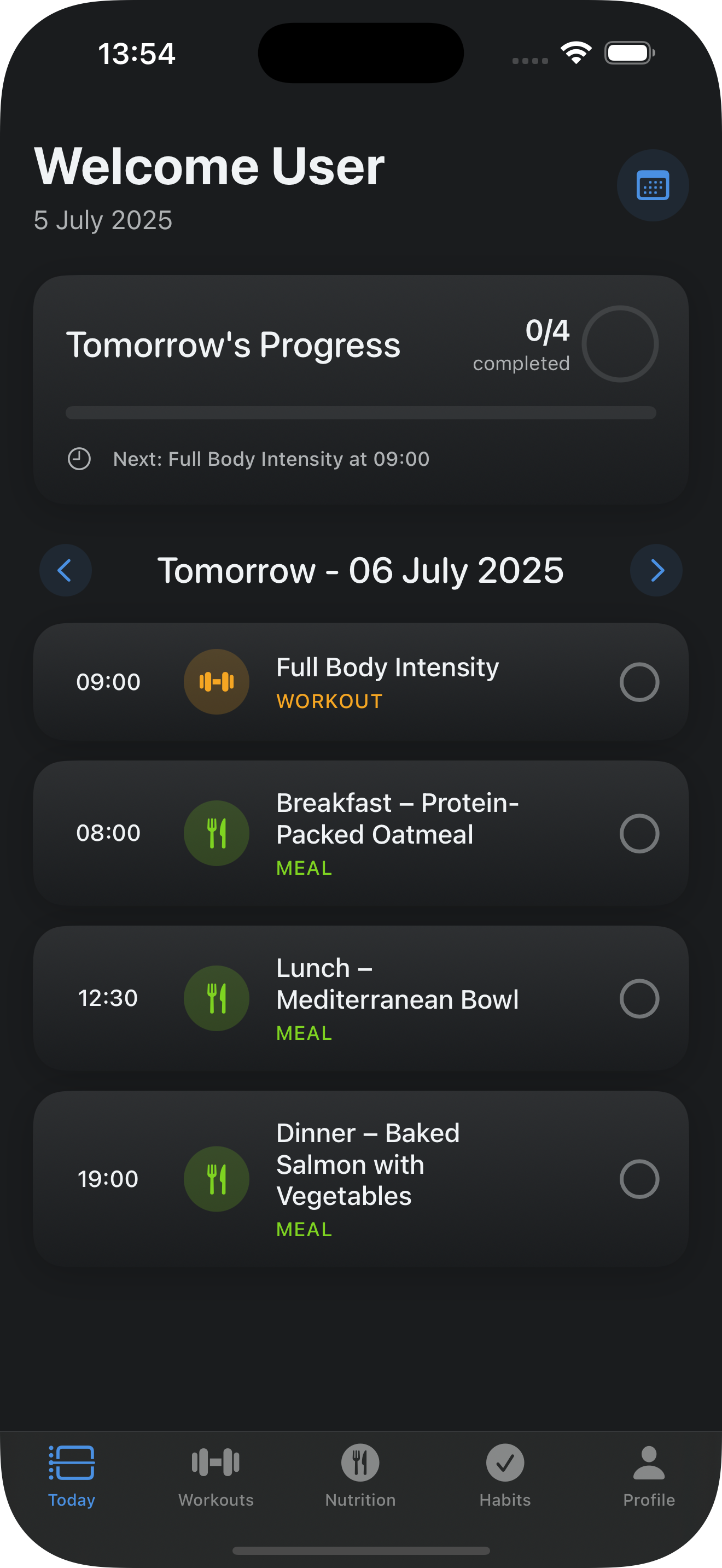722x1568 pixels.
Task: Open the calendar icon near Welcome header
Action: [x=653, y=185]
